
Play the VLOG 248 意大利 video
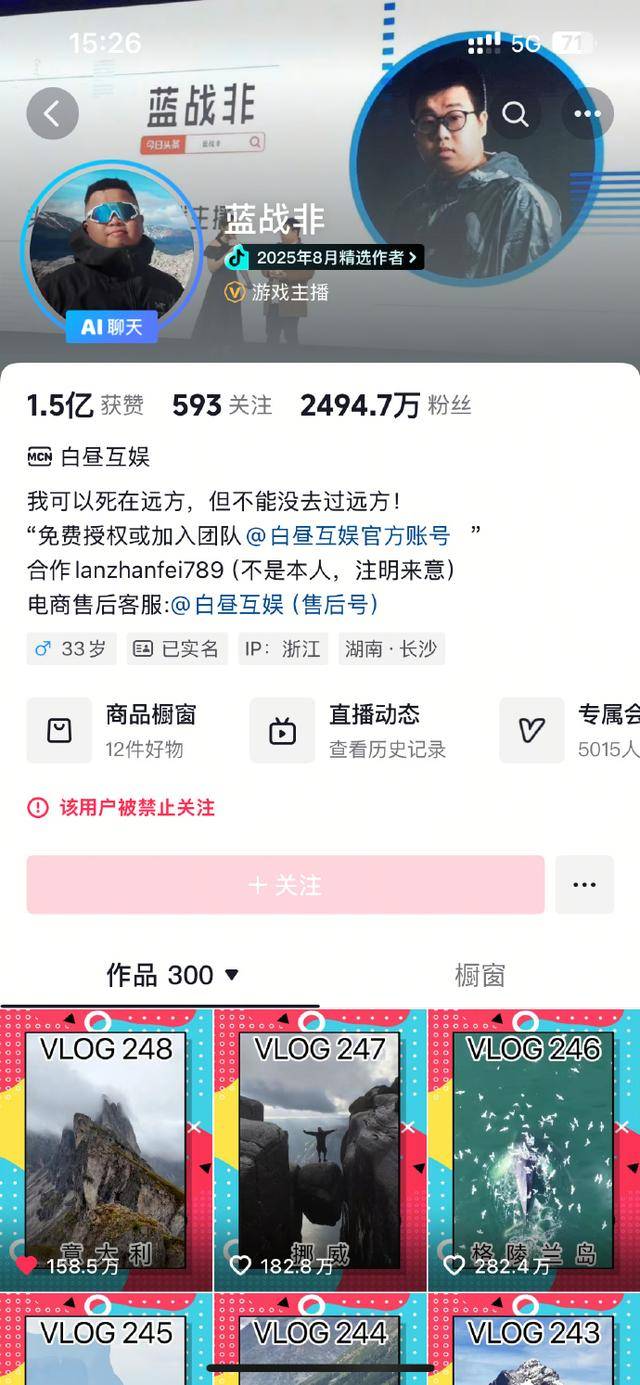[106, 1150]
